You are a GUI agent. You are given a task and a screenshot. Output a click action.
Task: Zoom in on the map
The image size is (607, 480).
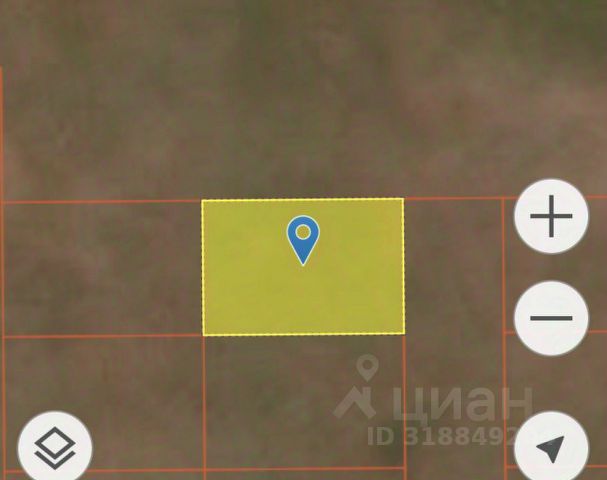click(551, 217)
